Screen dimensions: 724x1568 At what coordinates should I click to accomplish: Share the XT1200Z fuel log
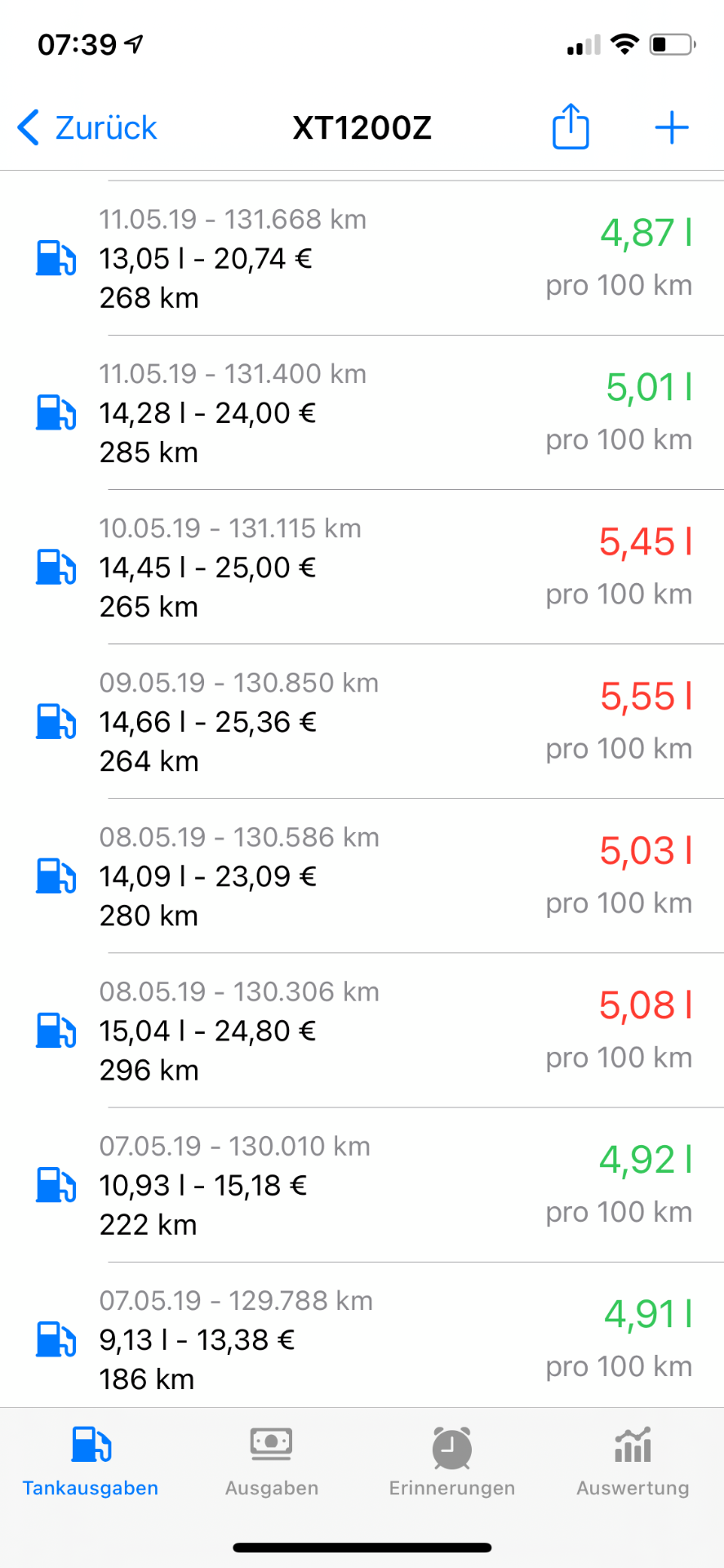click(x=571, y=127)
